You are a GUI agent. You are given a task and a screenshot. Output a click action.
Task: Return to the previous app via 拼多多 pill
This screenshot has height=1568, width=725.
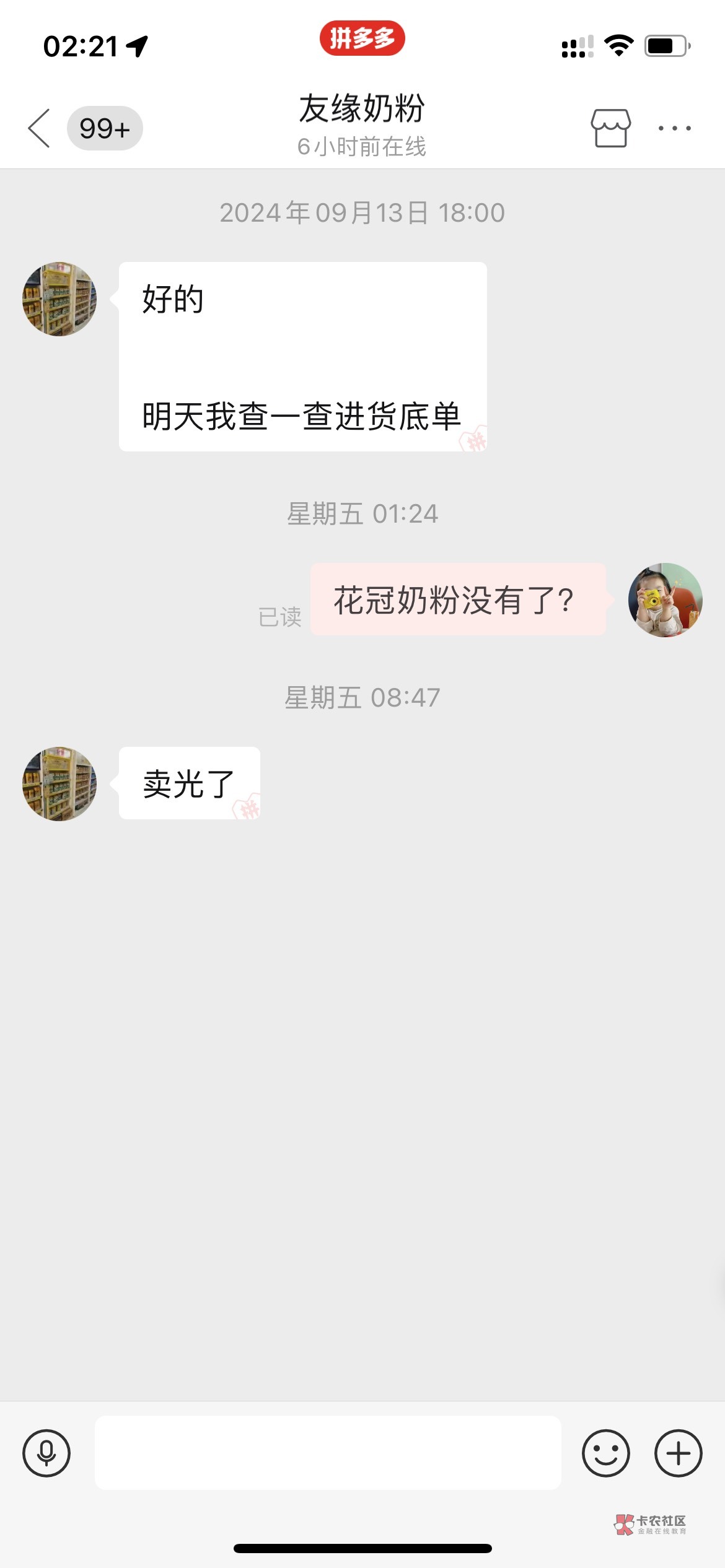point(362,38)
